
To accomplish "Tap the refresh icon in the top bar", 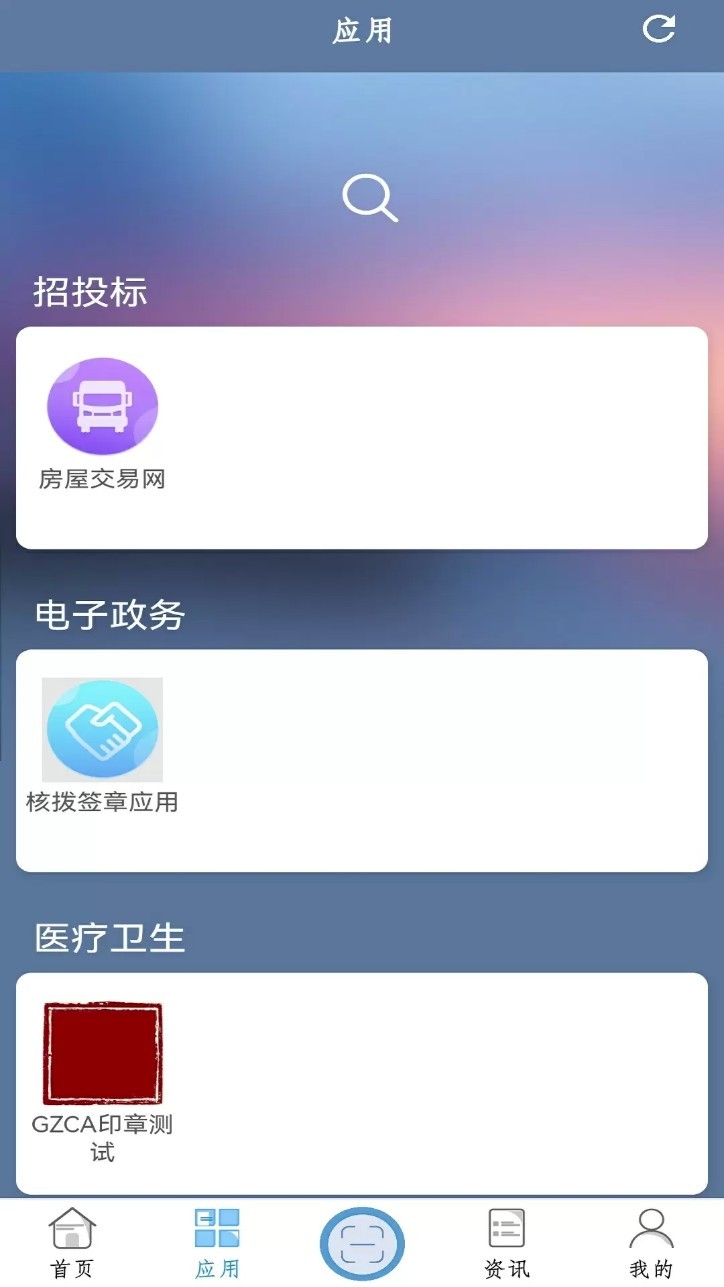I will [x=658, y=31].
